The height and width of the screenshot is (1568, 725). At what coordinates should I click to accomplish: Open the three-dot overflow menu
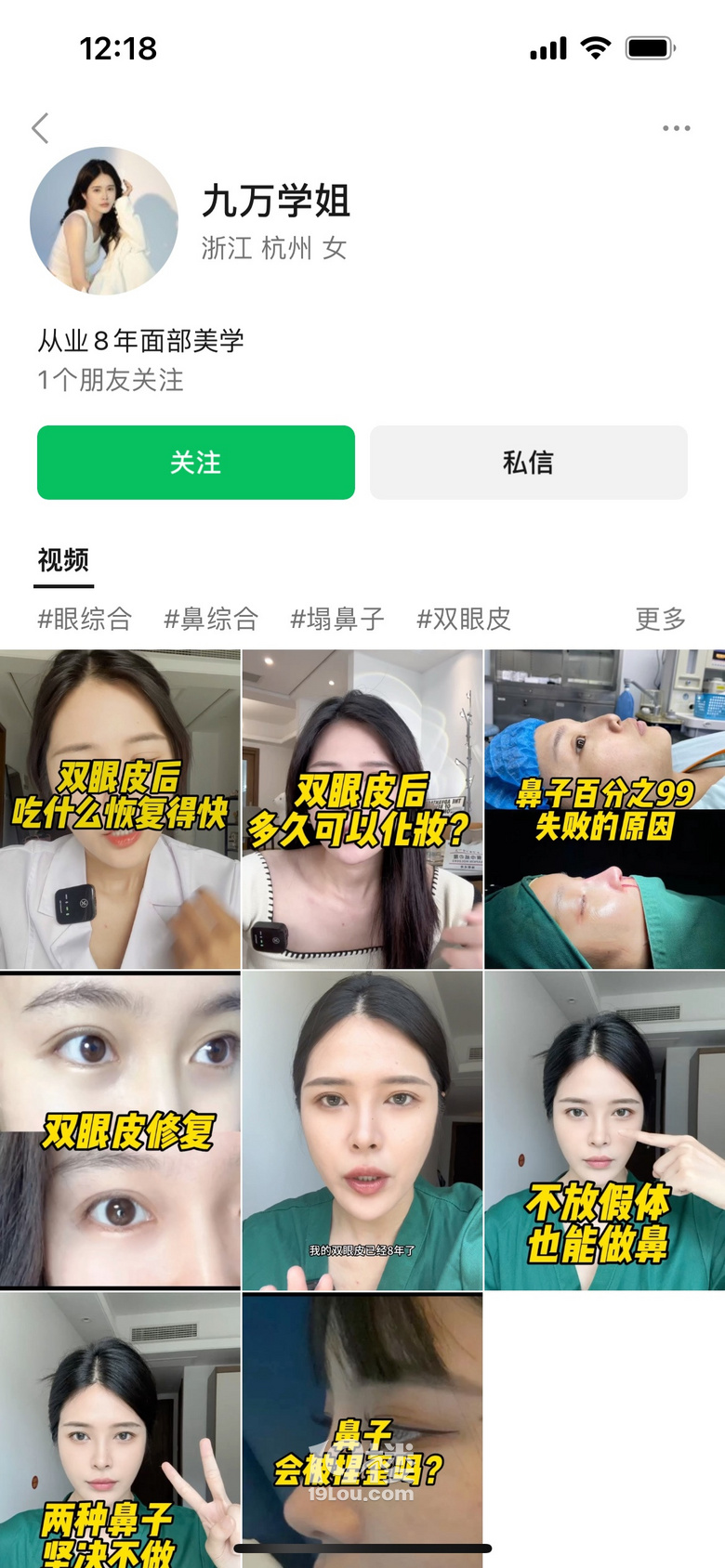[x=676, y=128]
